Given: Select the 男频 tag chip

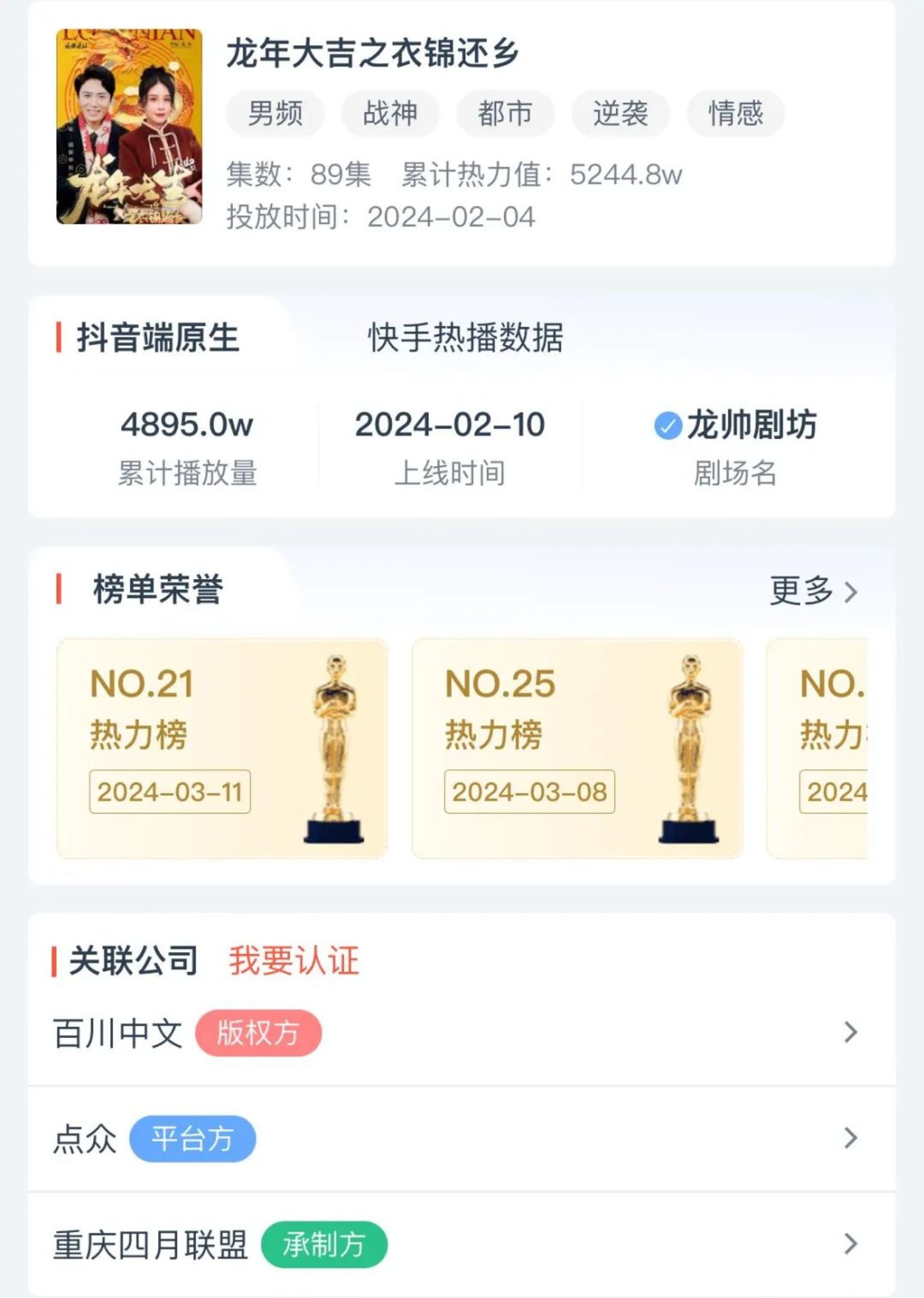Looking at the screenshot, I should pyautogui.click(x=275, y=114).
